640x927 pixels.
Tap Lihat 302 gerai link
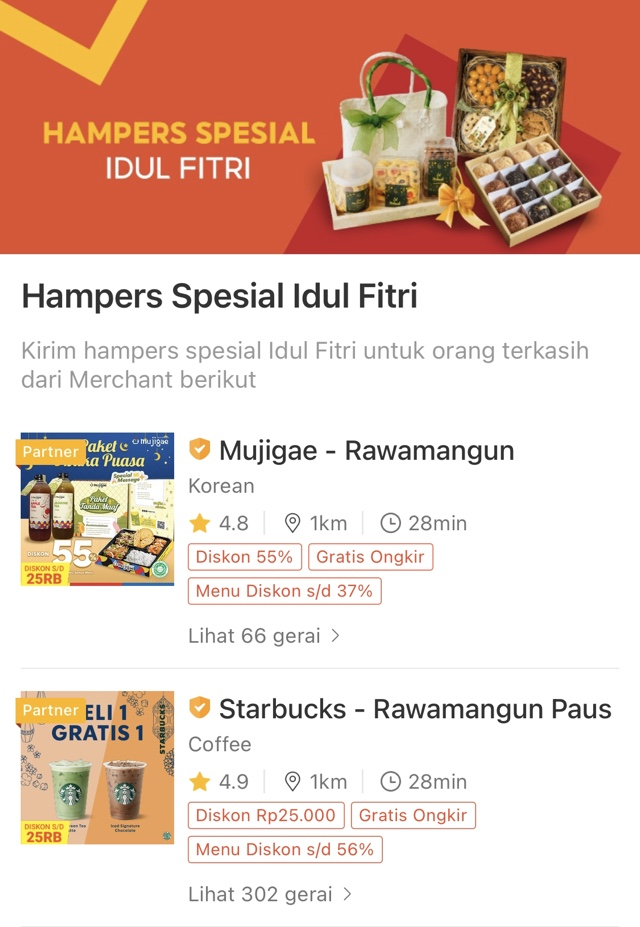(270, 894)
